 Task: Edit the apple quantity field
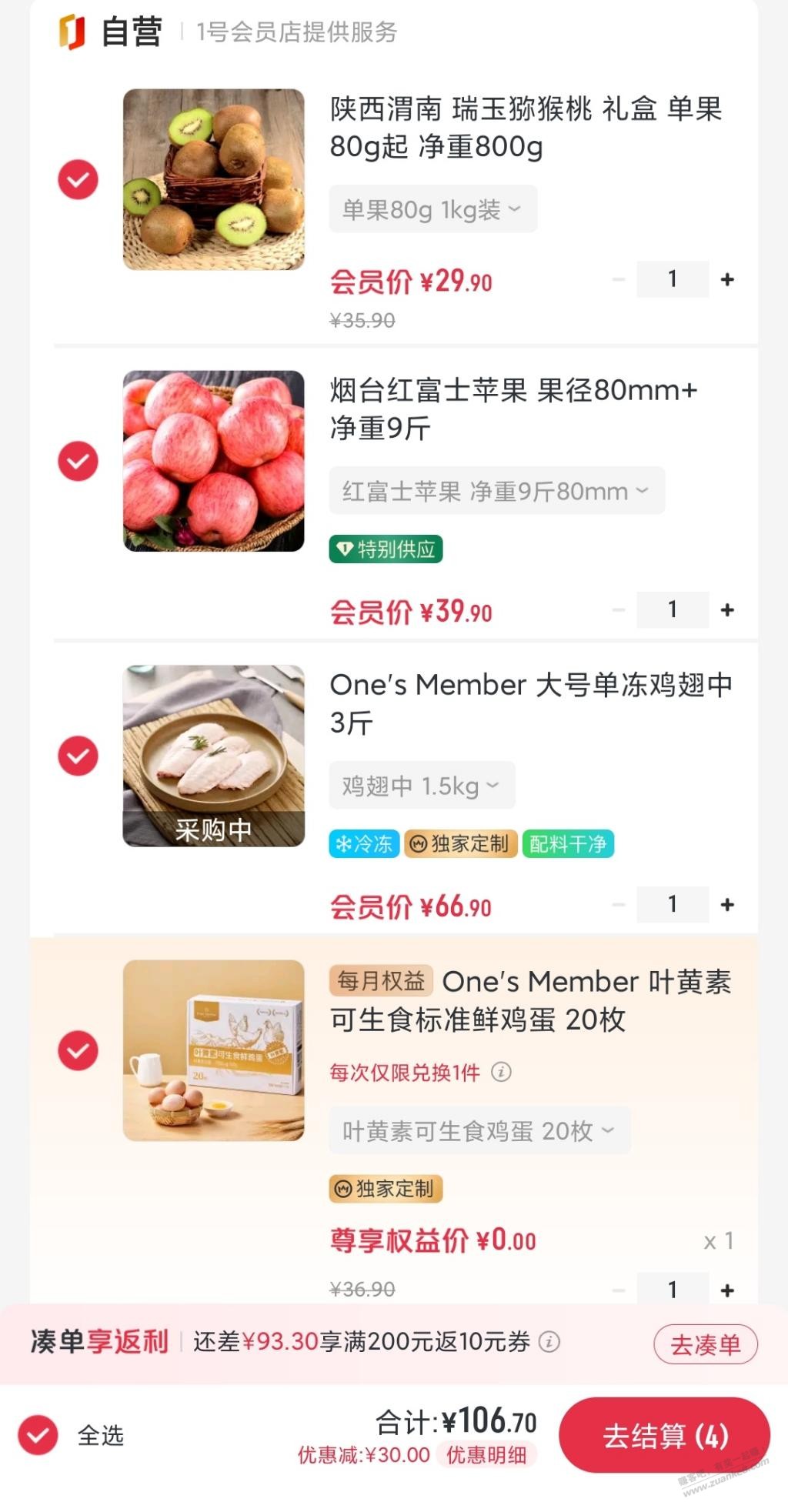[x=673, y=610]
